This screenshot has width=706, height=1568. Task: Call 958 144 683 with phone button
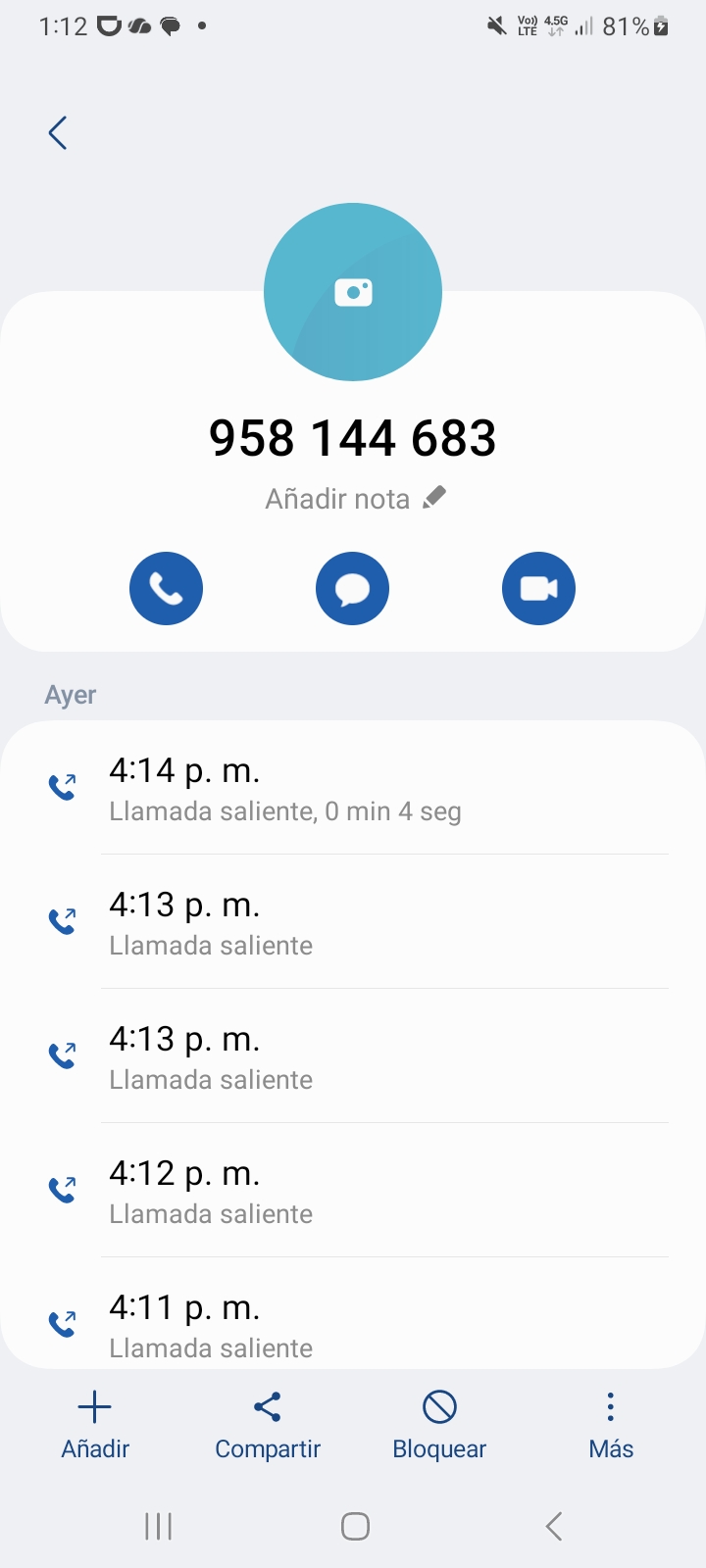[167, 588]
